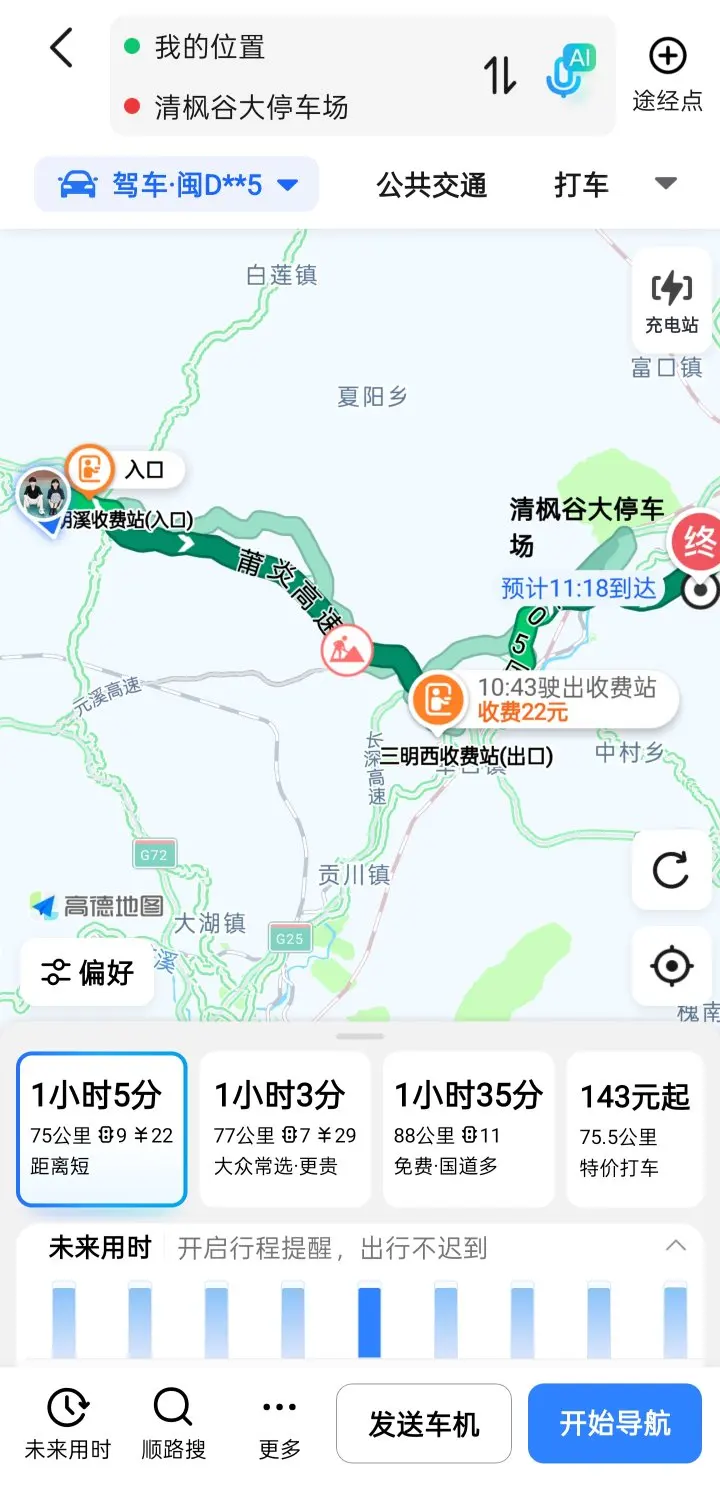Add a waypoint with 途经点
720x1496 pixels.
pyautogui.click(x=668, y=73)
